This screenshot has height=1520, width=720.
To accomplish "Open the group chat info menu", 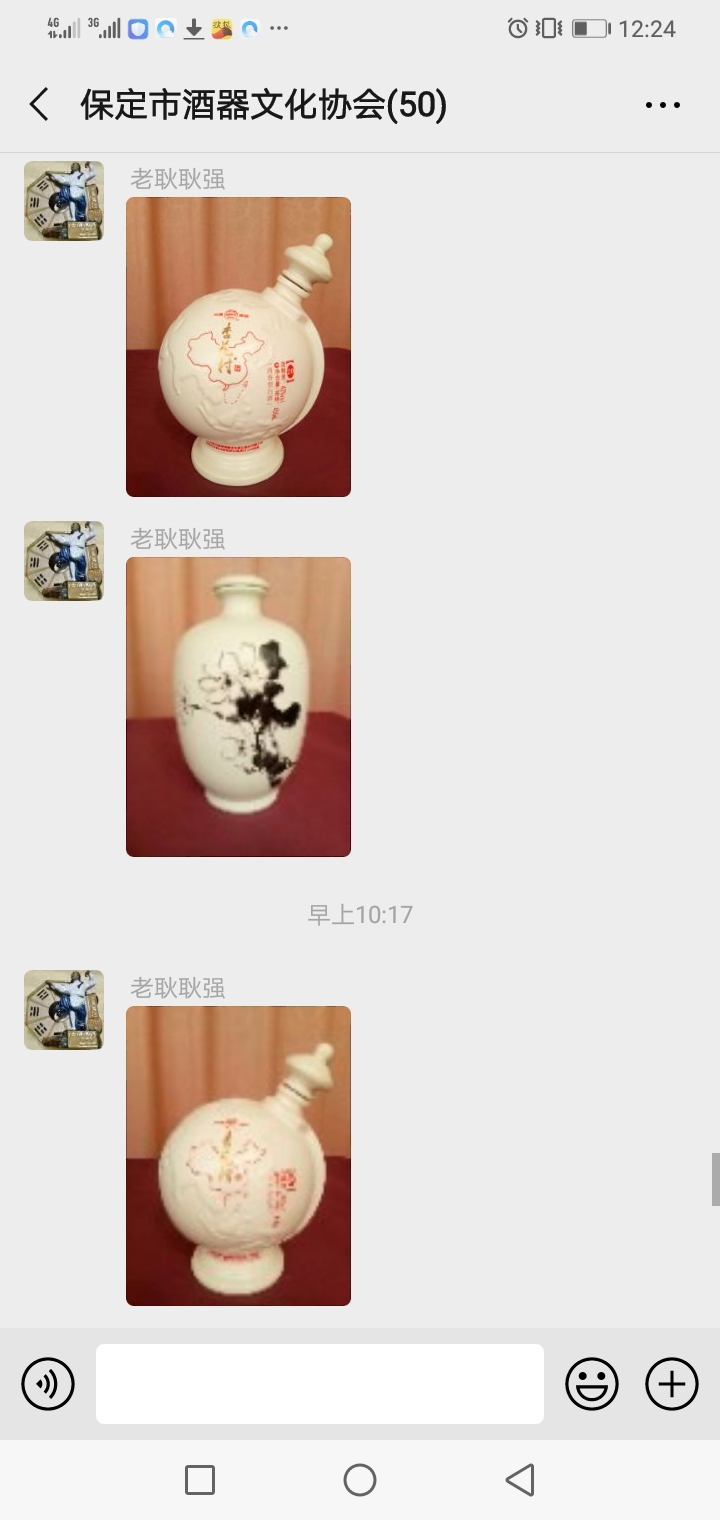I will (662, 105).
